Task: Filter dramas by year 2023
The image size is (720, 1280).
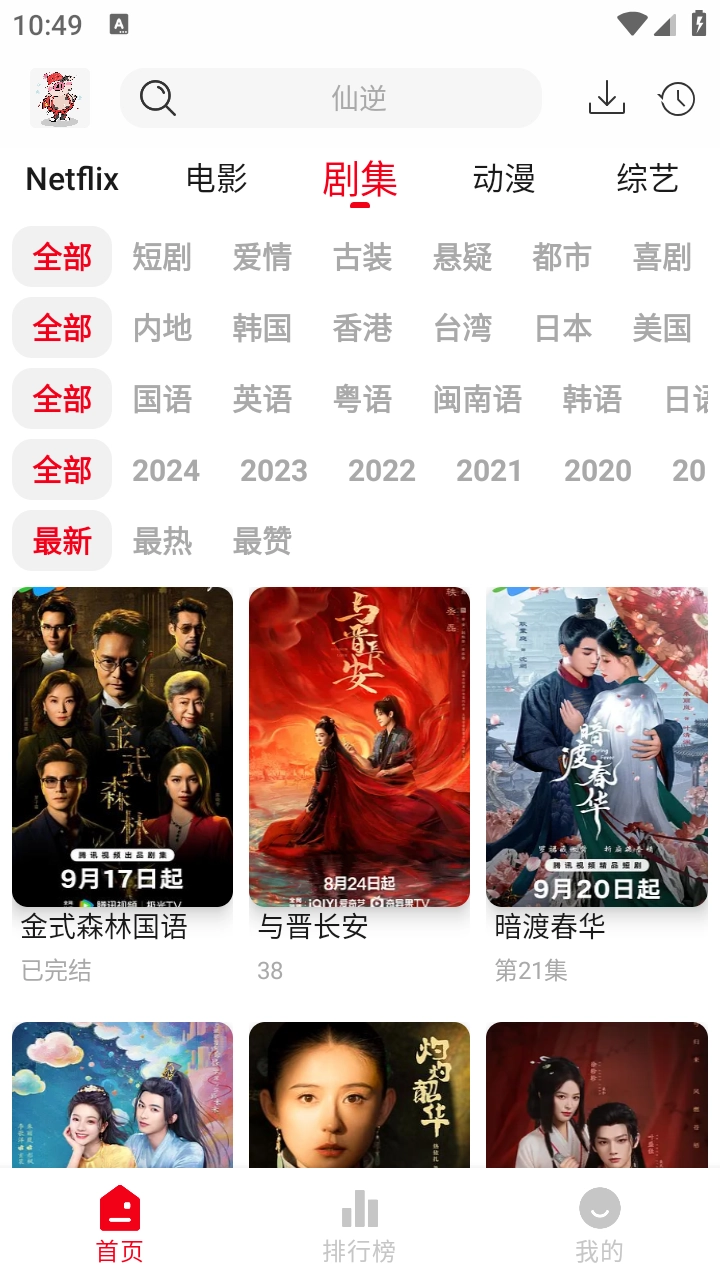Action: coord(274,470)
